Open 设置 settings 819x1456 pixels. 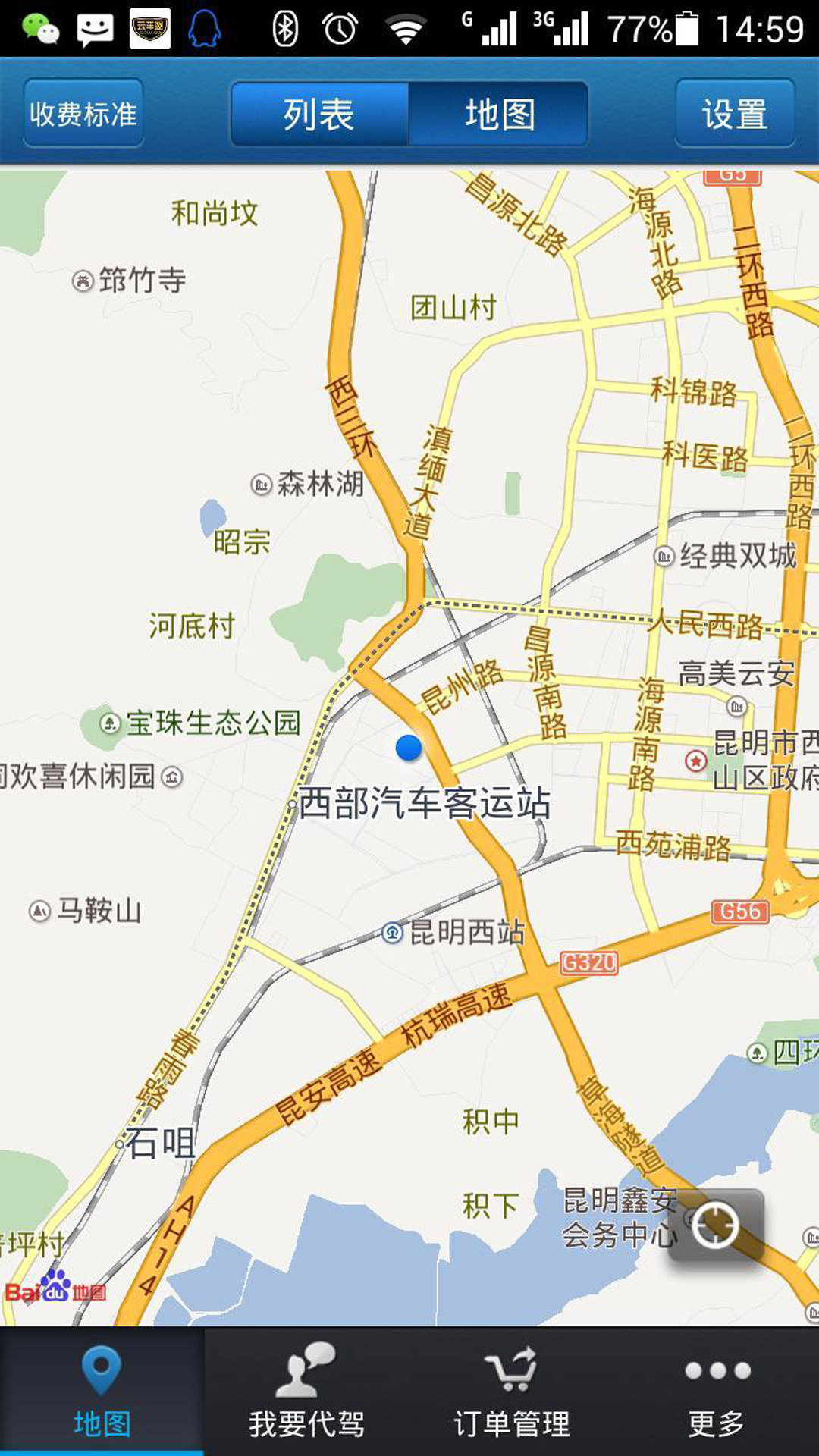[x=735, y=114]
